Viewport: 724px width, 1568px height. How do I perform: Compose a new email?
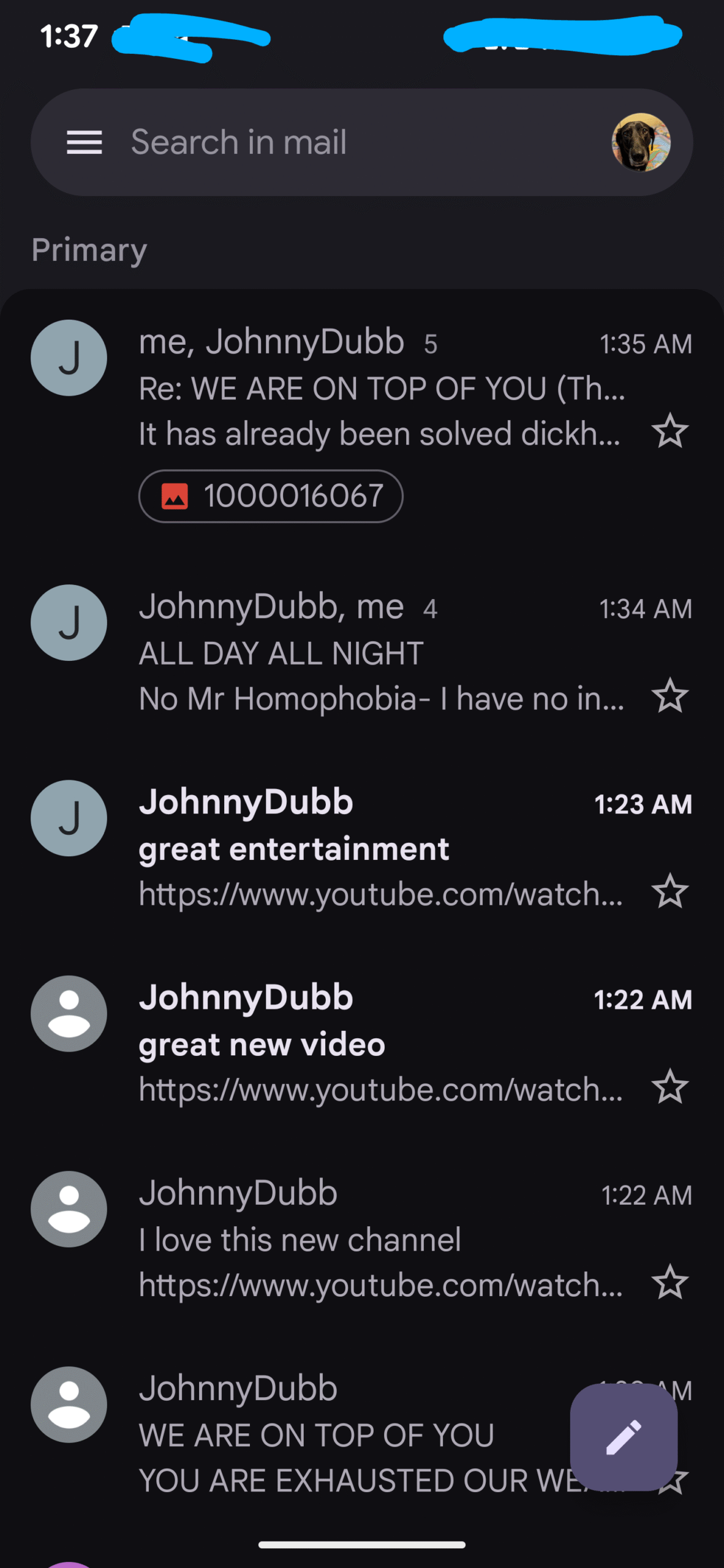[x=624, y=1436]
